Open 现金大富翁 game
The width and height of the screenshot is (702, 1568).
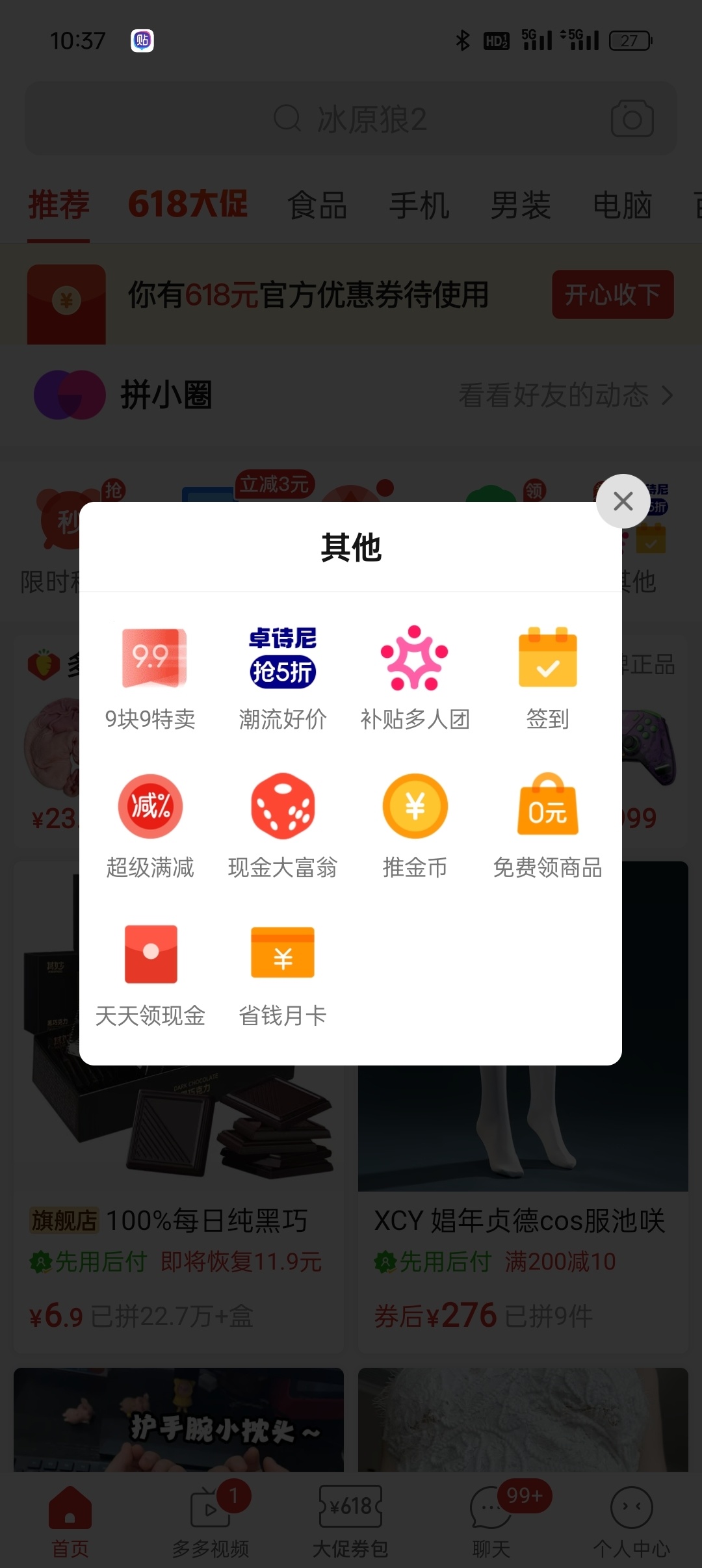click(283, 824)
